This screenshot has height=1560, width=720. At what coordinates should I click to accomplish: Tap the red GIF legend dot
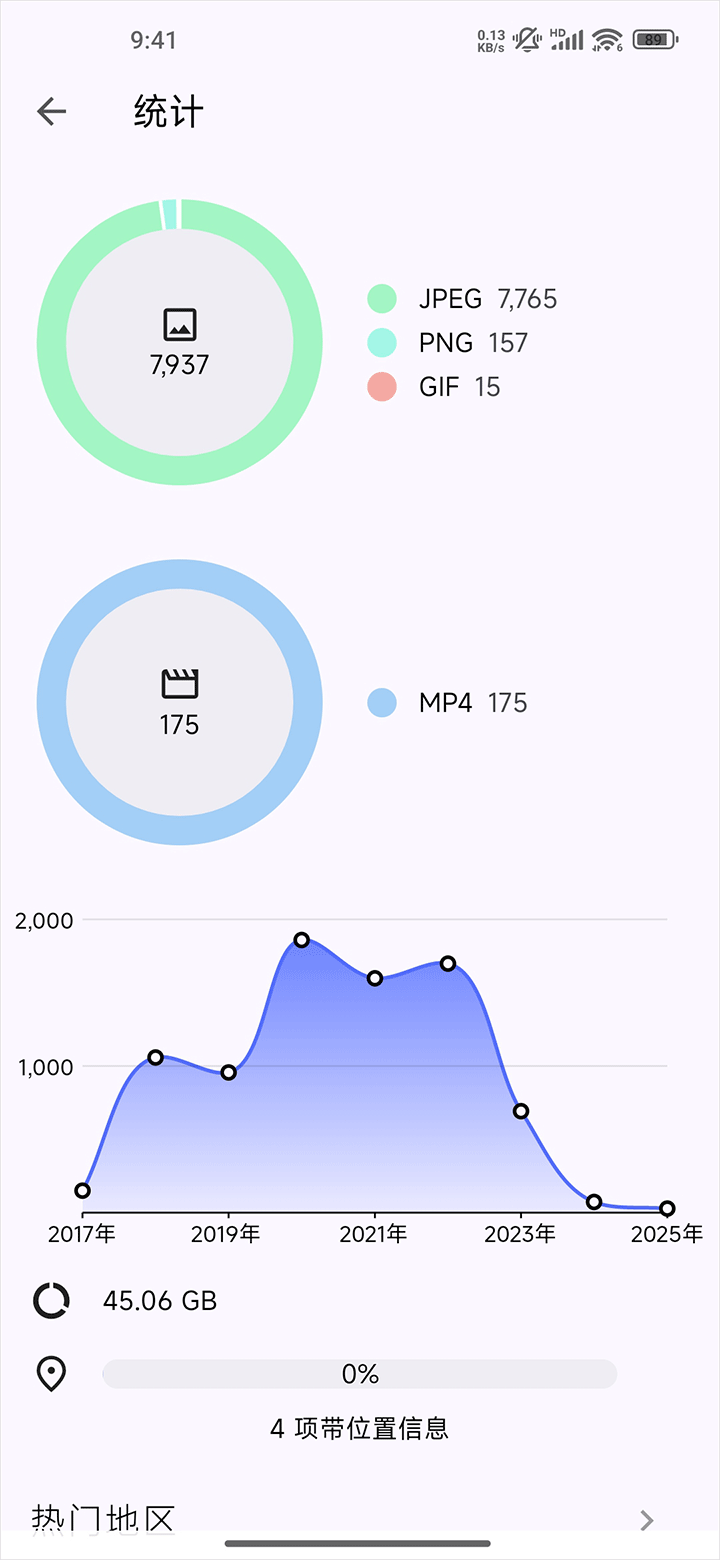coord(383,386)
